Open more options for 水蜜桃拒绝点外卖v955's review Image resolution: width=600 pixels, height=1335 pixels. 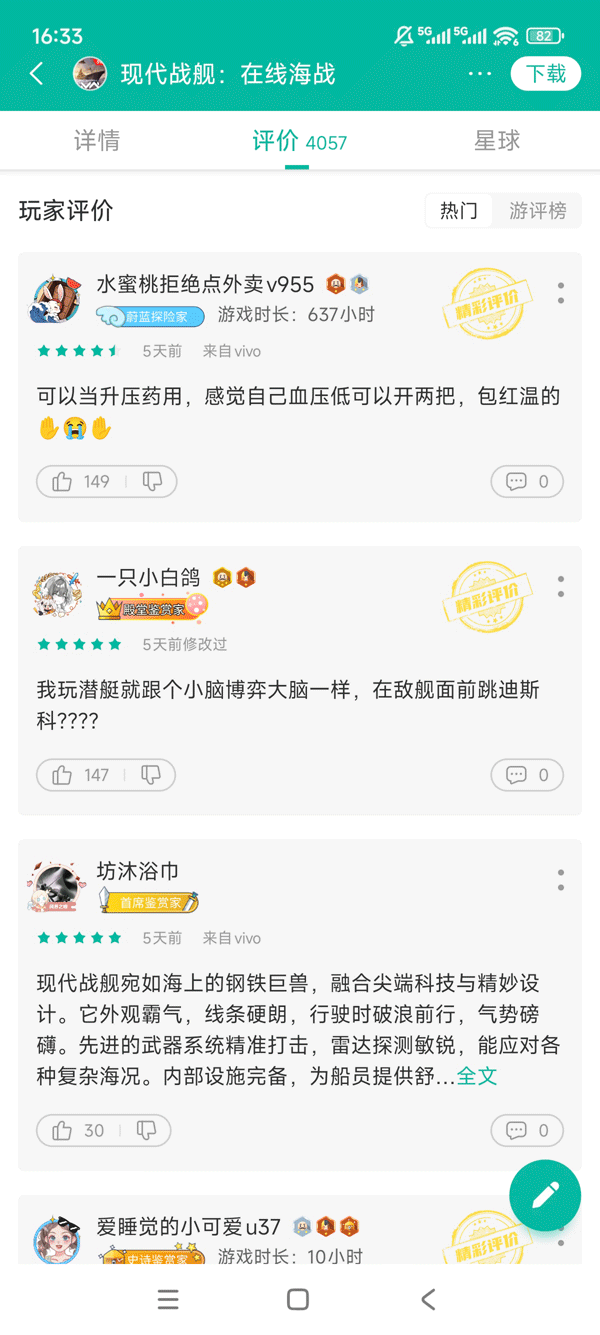click(x=561, y=292)
